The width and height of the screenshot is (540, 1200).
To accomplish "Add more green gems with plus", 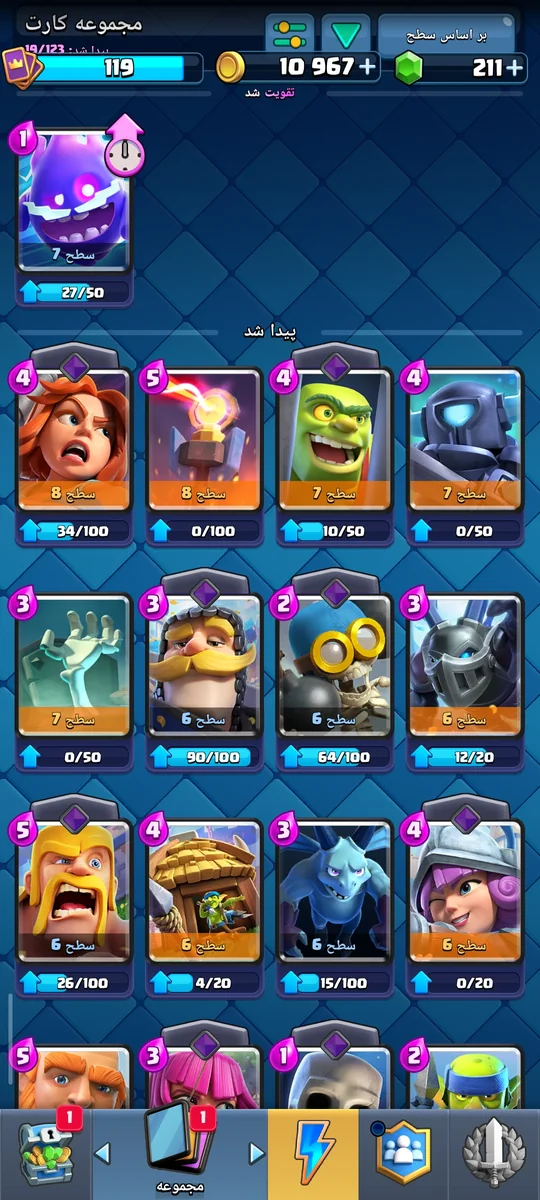I will [x=514, y=67].
